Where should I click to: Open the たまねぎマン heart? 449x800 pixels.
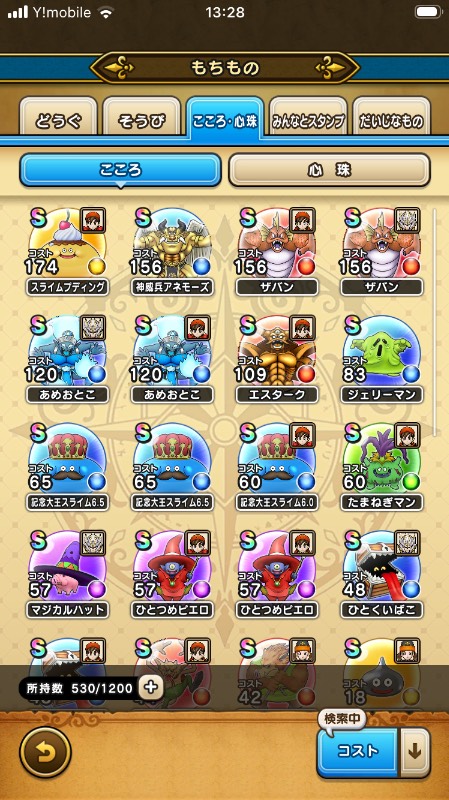click(x=382, y=466)
